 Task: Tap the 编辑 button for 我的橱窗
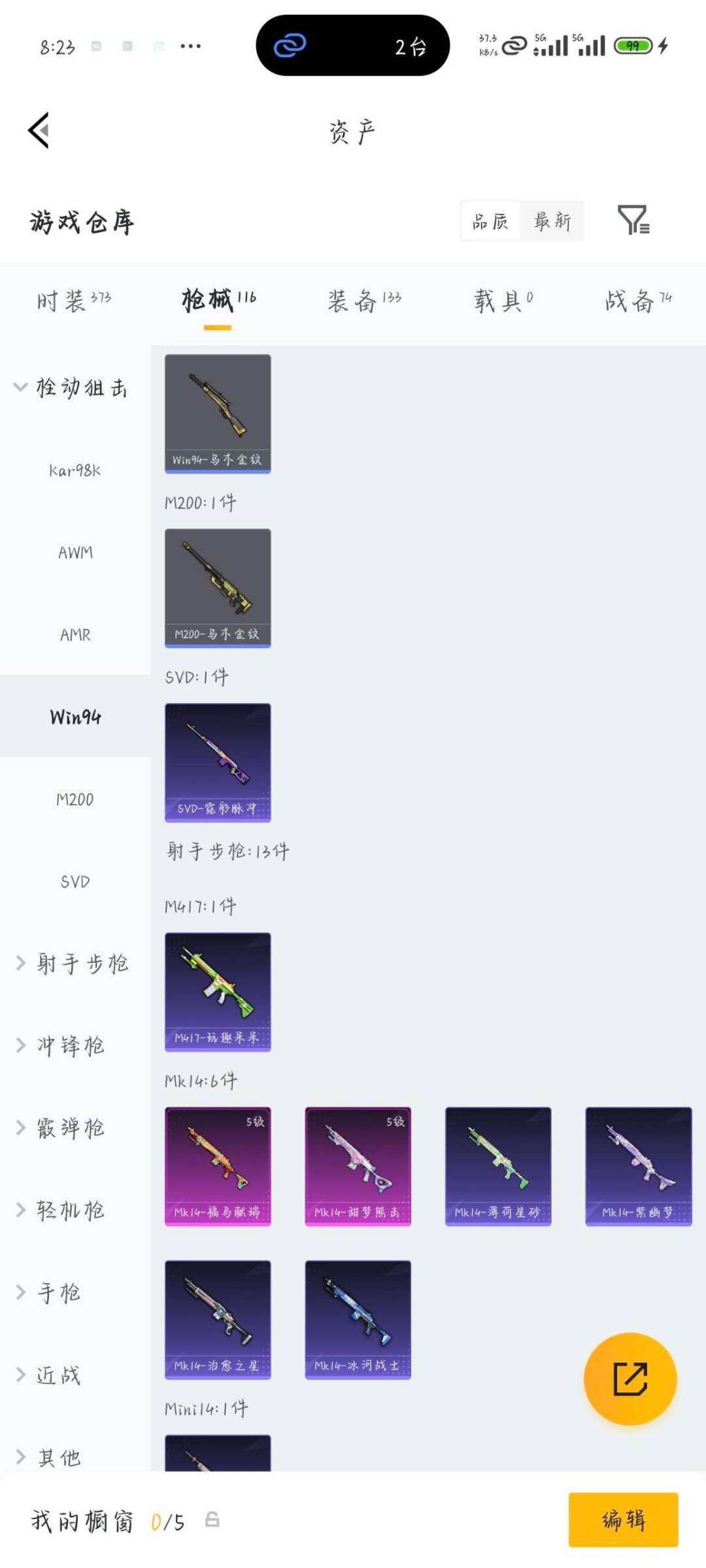pyautogui.click(x=623, y=1520)
